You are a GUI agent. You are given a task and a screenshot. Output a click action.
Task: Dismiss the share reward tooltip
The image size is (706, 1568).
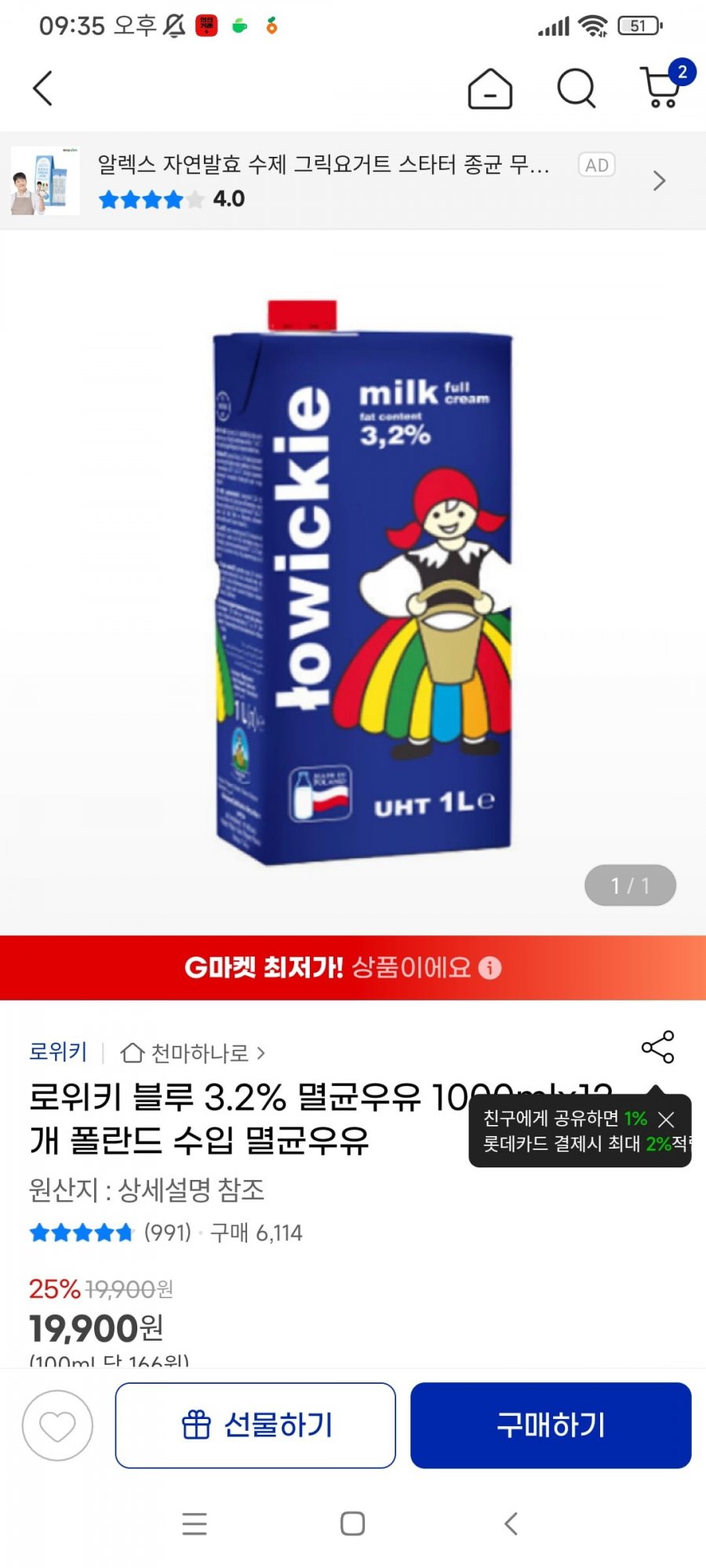(x=666, y=1120)
